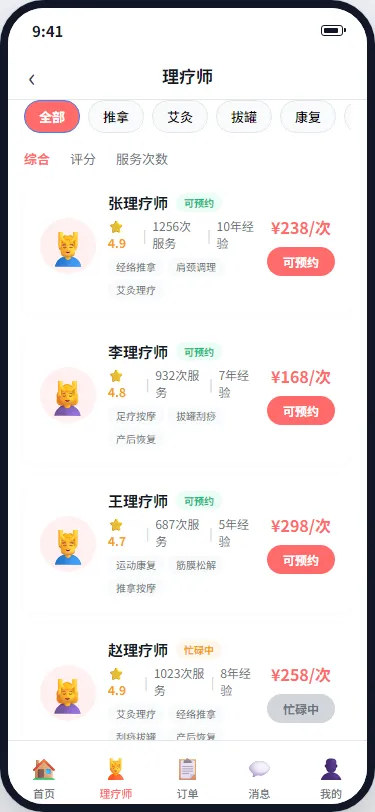Sort by 综合
375x812 pixels.
[37, 160]
